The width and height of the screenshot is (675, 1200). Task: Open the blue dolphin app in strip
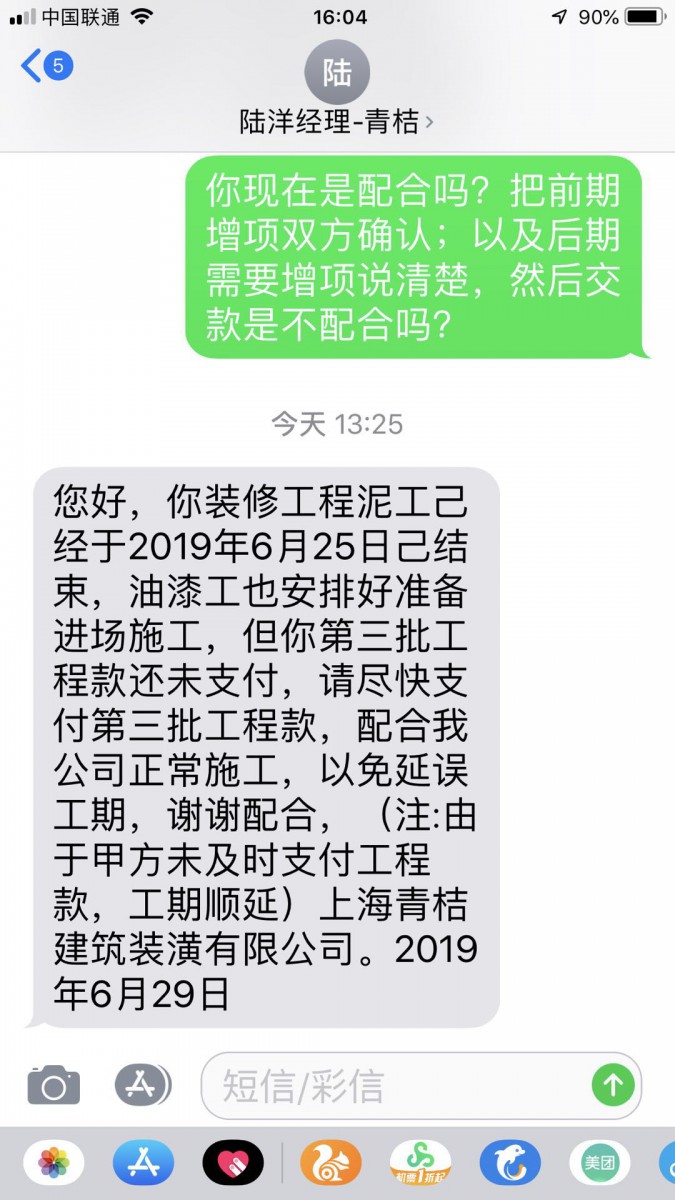510,1163
